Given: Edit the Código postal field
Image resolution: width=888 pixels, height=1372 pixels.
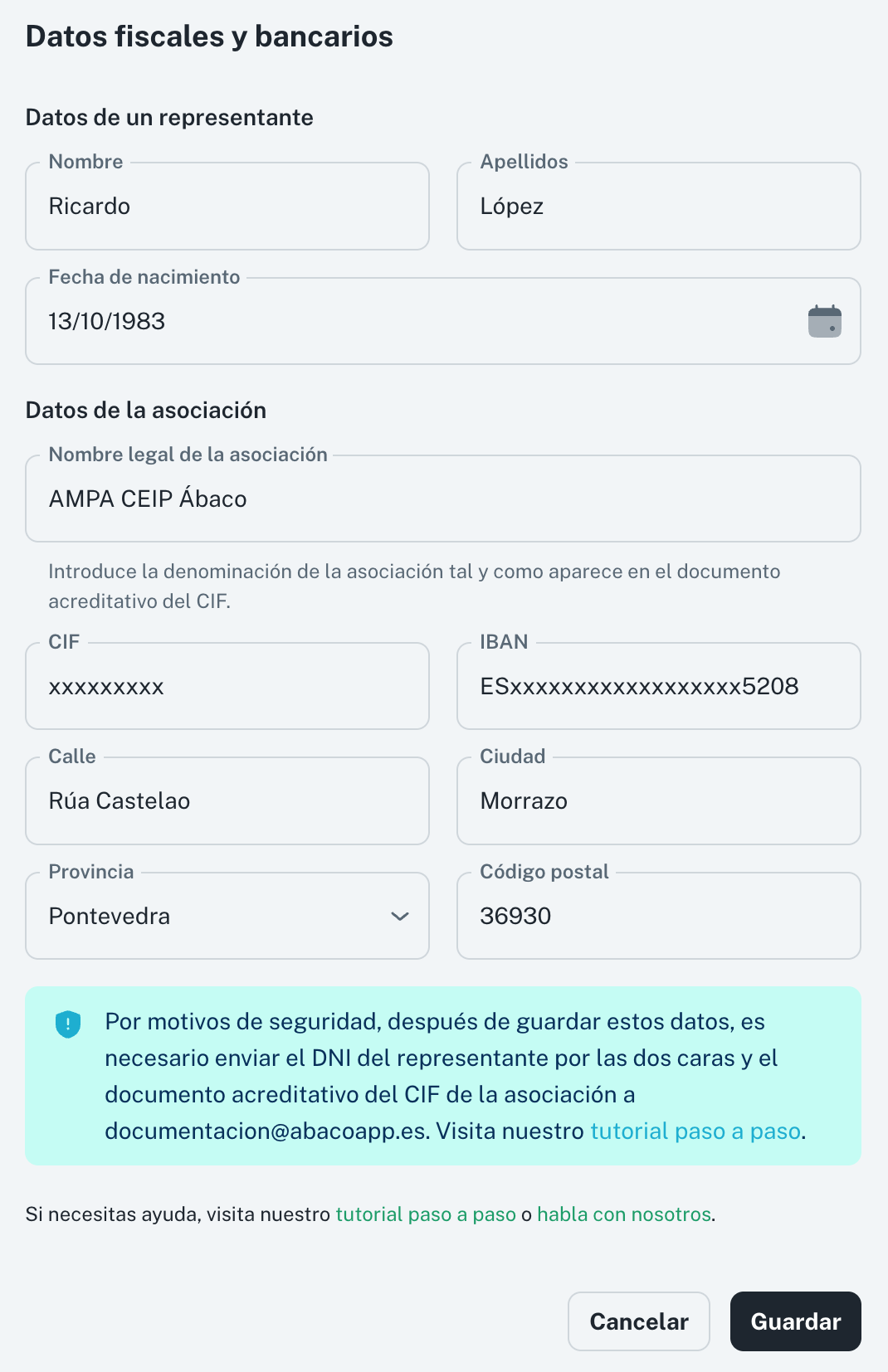Looking at the screenshot, I should 658,917.
